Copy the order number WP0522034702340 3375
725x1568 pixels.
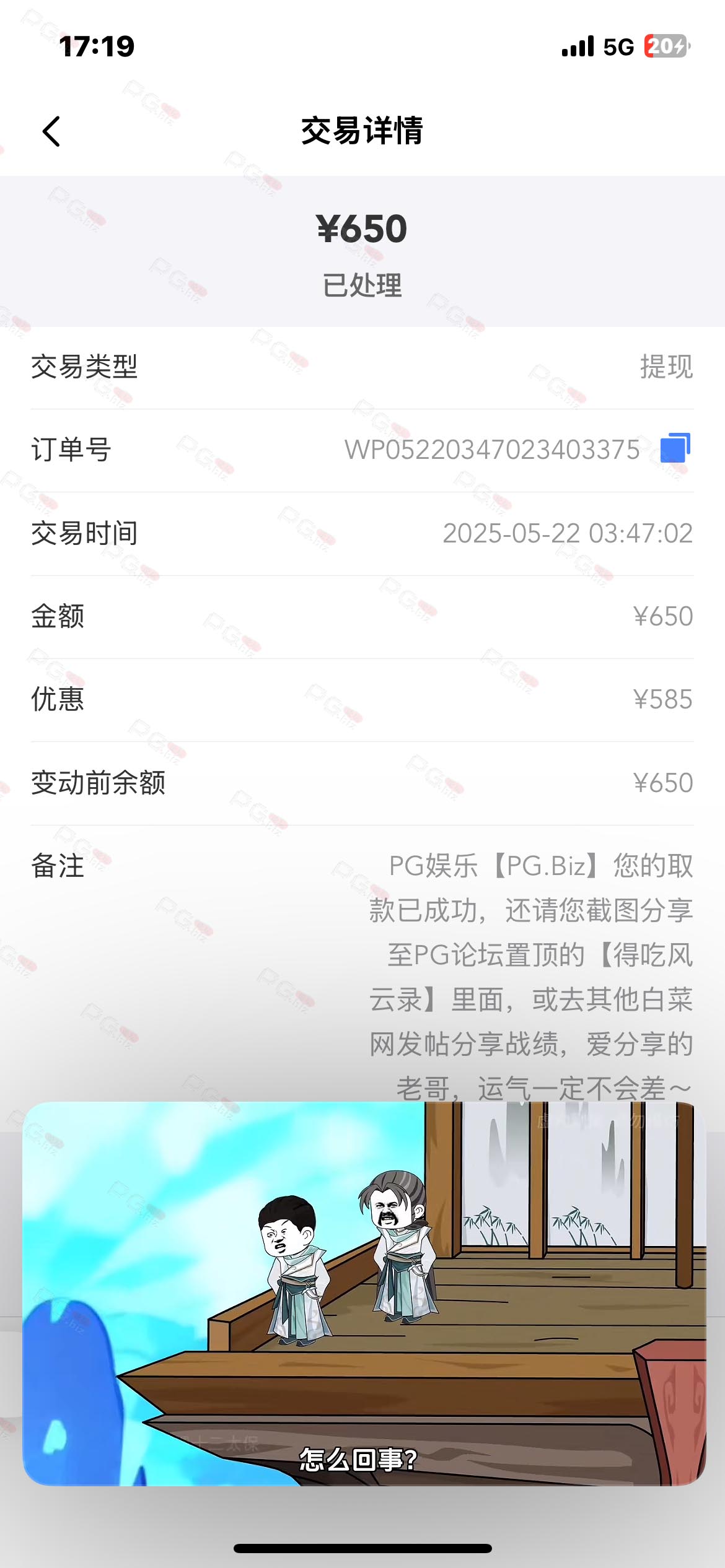click(x=675, y=448)
